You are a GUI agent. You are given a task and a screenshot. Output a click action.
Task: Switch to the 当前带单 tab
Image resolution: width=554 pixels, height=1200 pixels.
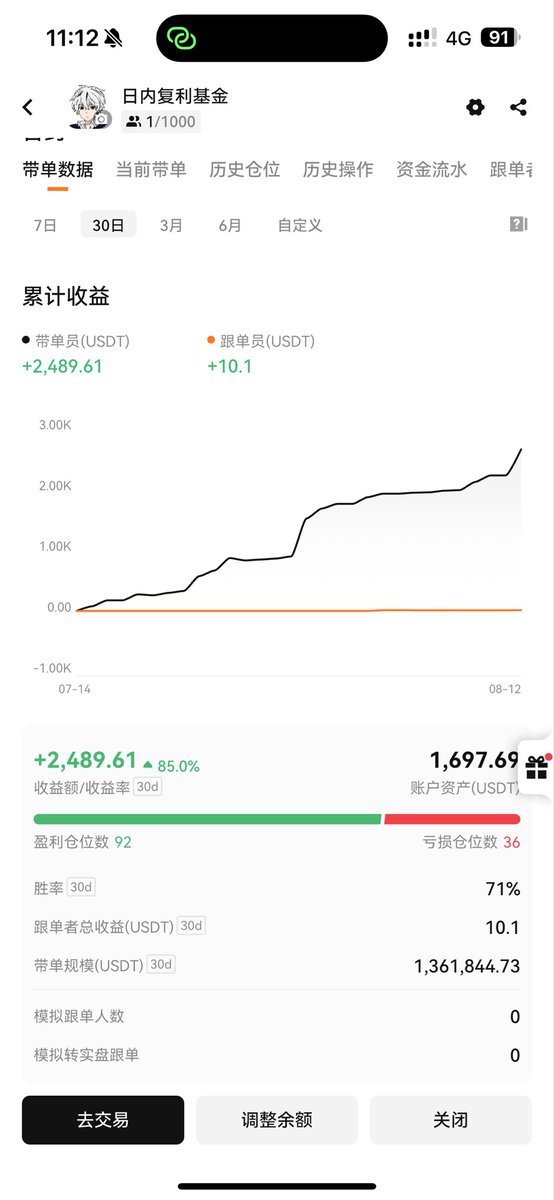tap(151, 169)
